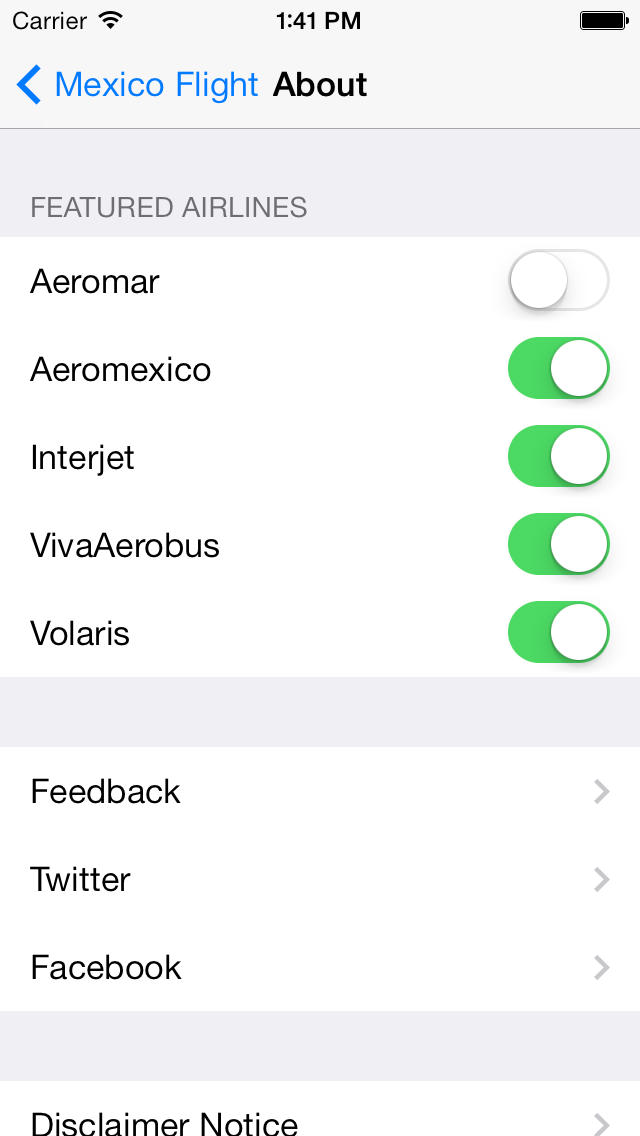This screenshot has width=640, height=1136.
Task: Turn off the Aeromexico switch
Action: [559, 368]
